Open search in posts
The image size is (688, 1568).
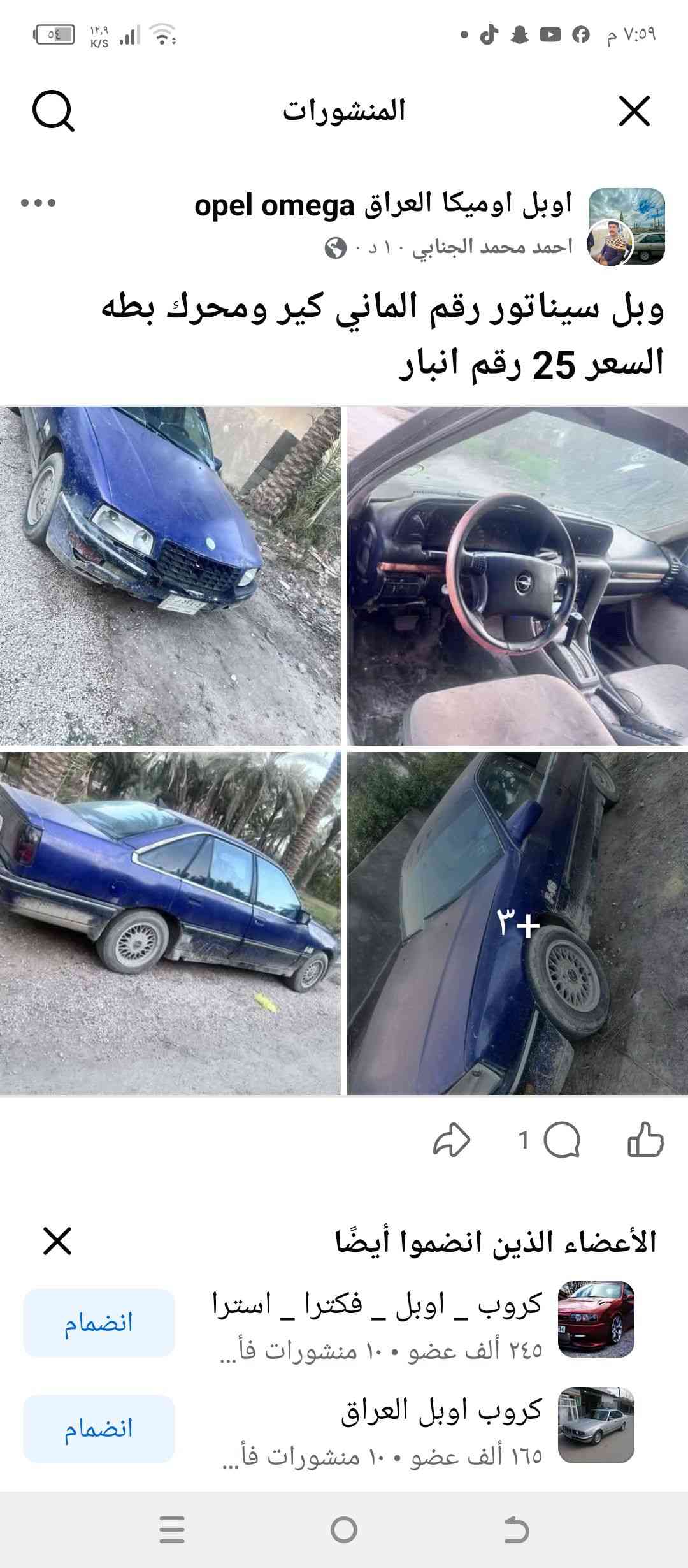point(54,112)
